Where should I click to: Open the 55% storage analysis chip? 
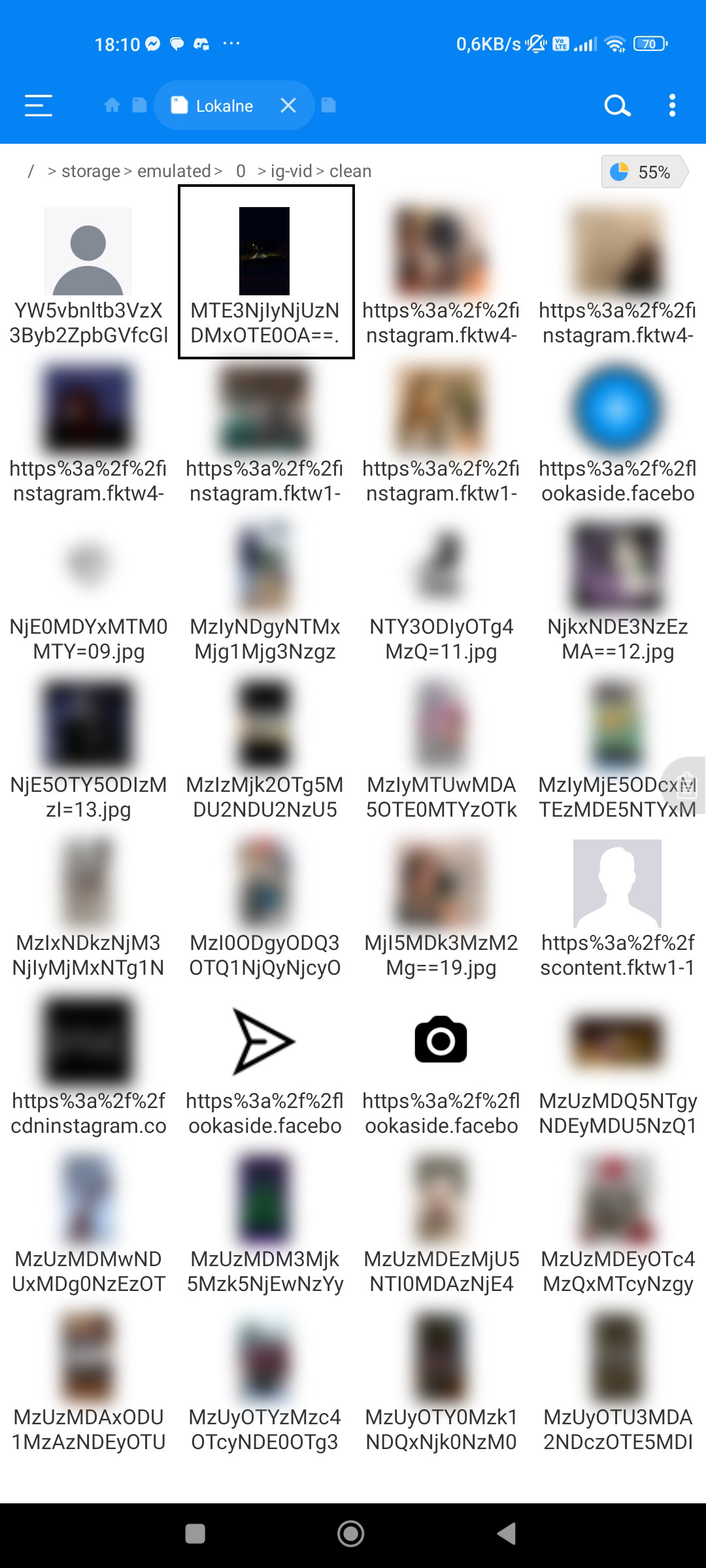coord(644,172)
